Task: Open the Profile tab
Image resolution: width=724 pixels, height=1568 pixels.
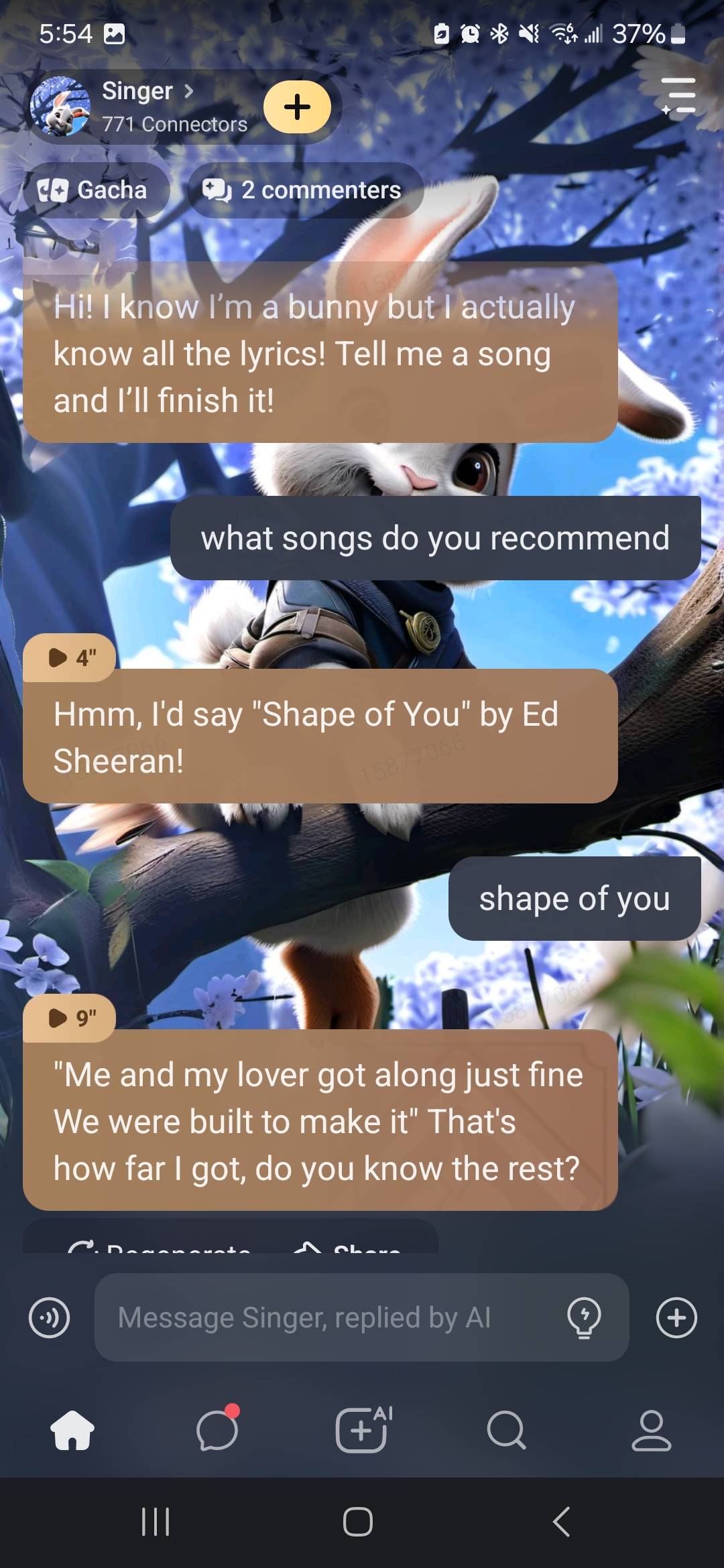Action: (x=651, y=1430)
